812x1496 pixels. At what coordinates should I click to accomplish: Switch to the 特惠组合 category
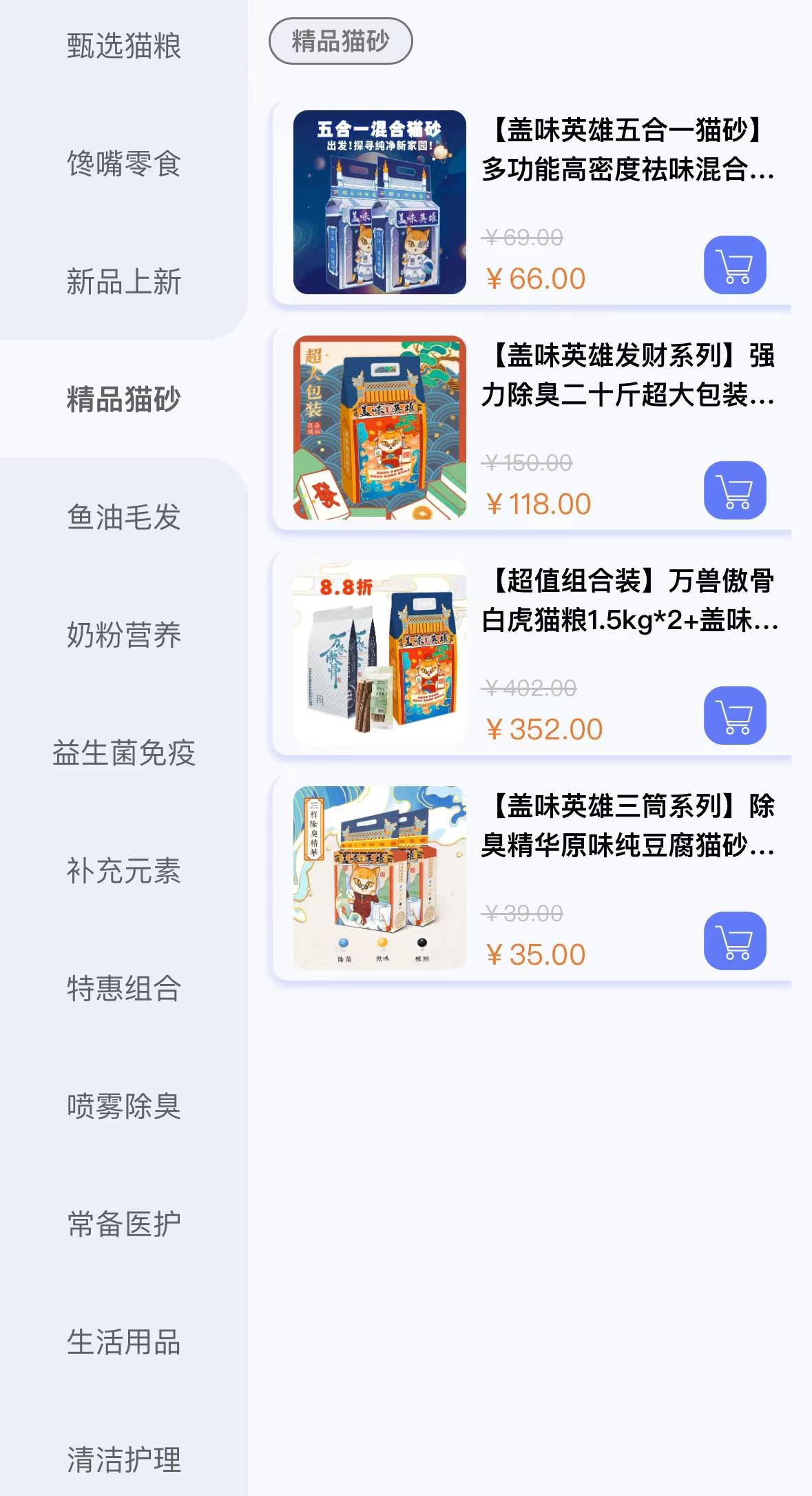coord(124,988)
